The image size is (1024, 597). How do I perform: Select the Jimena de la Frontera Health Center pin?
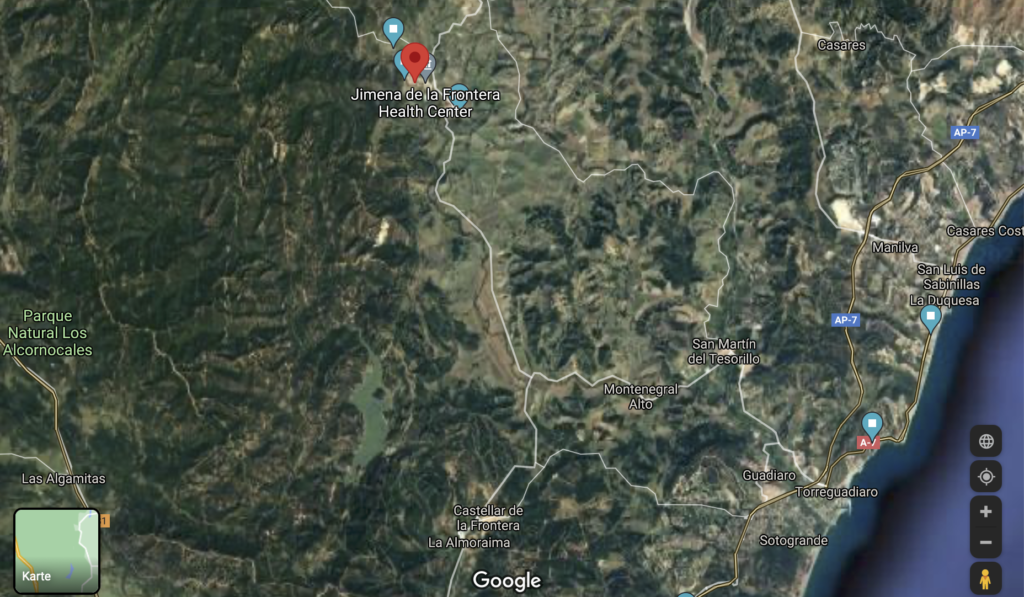pos(416,60)
